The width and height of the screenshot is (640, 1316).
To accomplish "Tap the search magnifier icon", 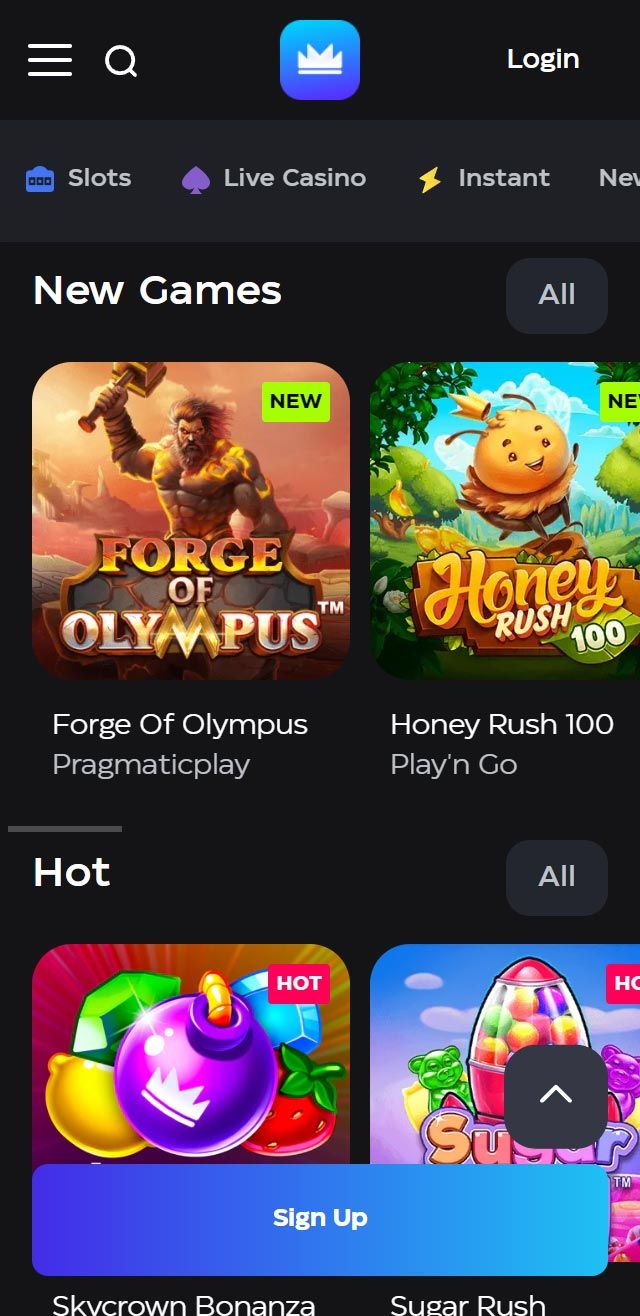I will pyautogui.click(x=121, y=61).
